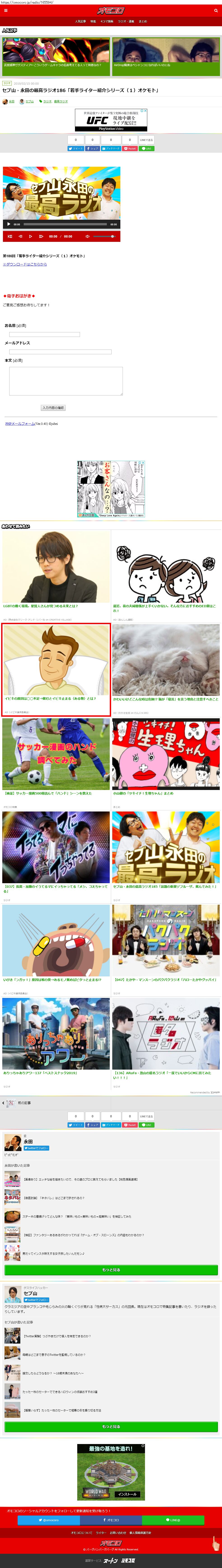
Task: Play the radio episode audio
Action: click(x=9, y=224)
